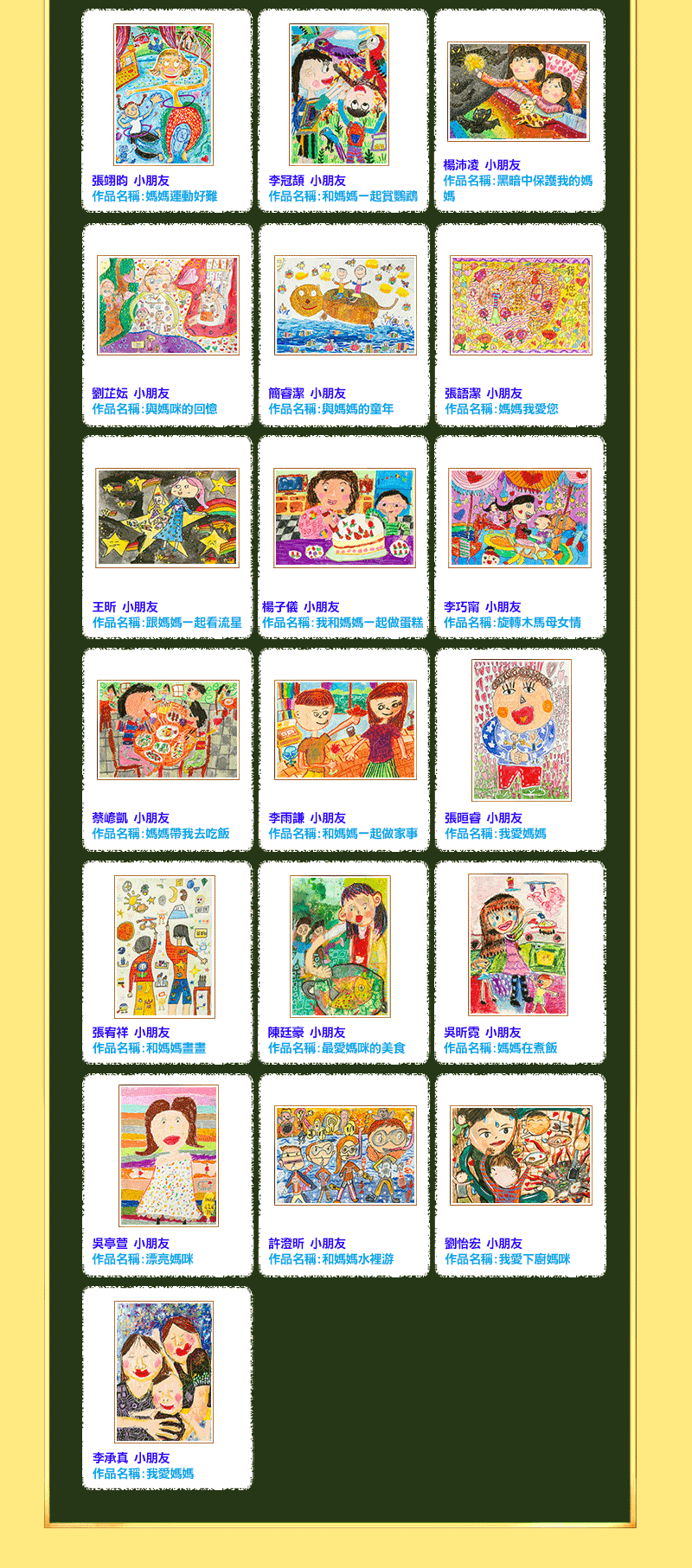The height and width of the screenshot is (1568, 692).
Task: View 蔡嵣凱's drawing 媽媽帶我去吃飯
Action: point(168,729)
